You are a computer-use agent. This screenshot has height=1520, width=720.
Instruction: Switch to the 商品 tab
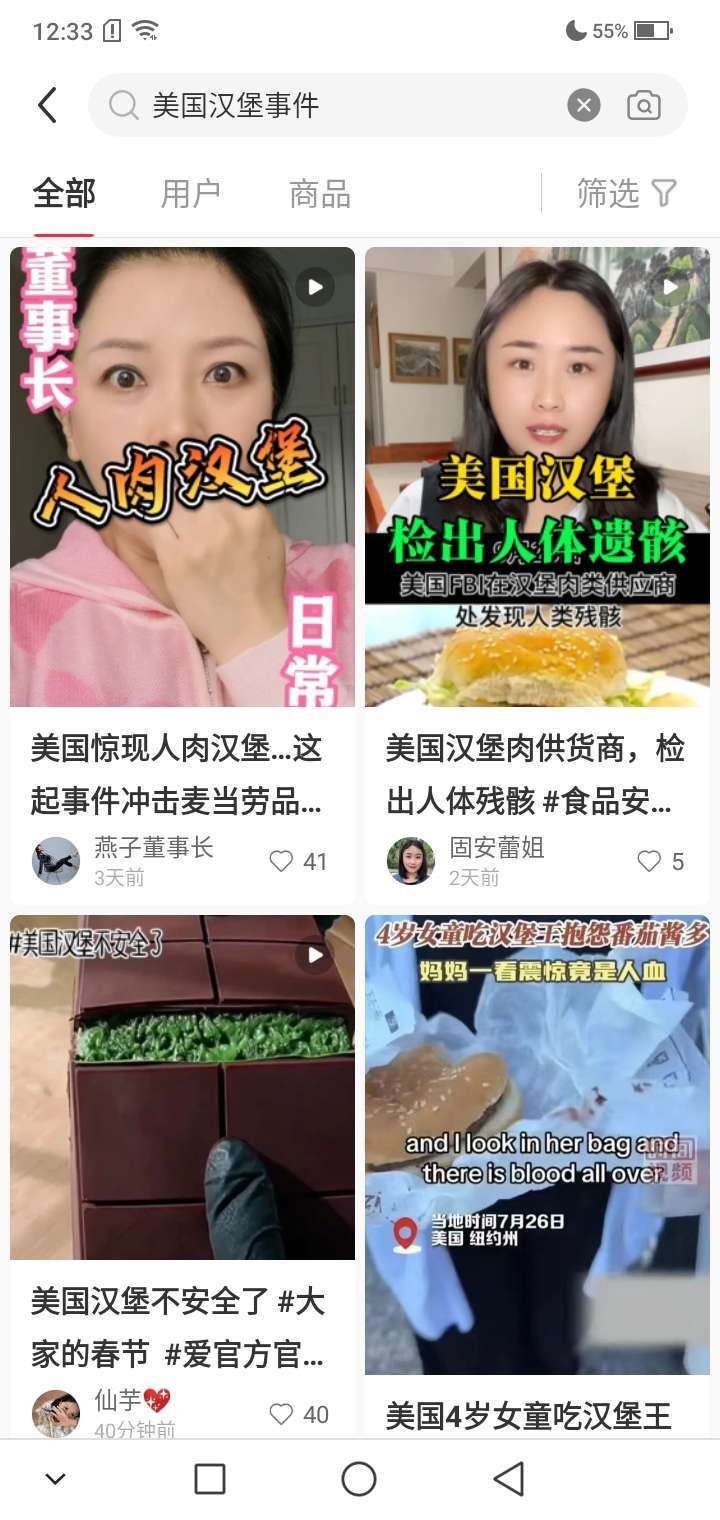tap(319, 193)
